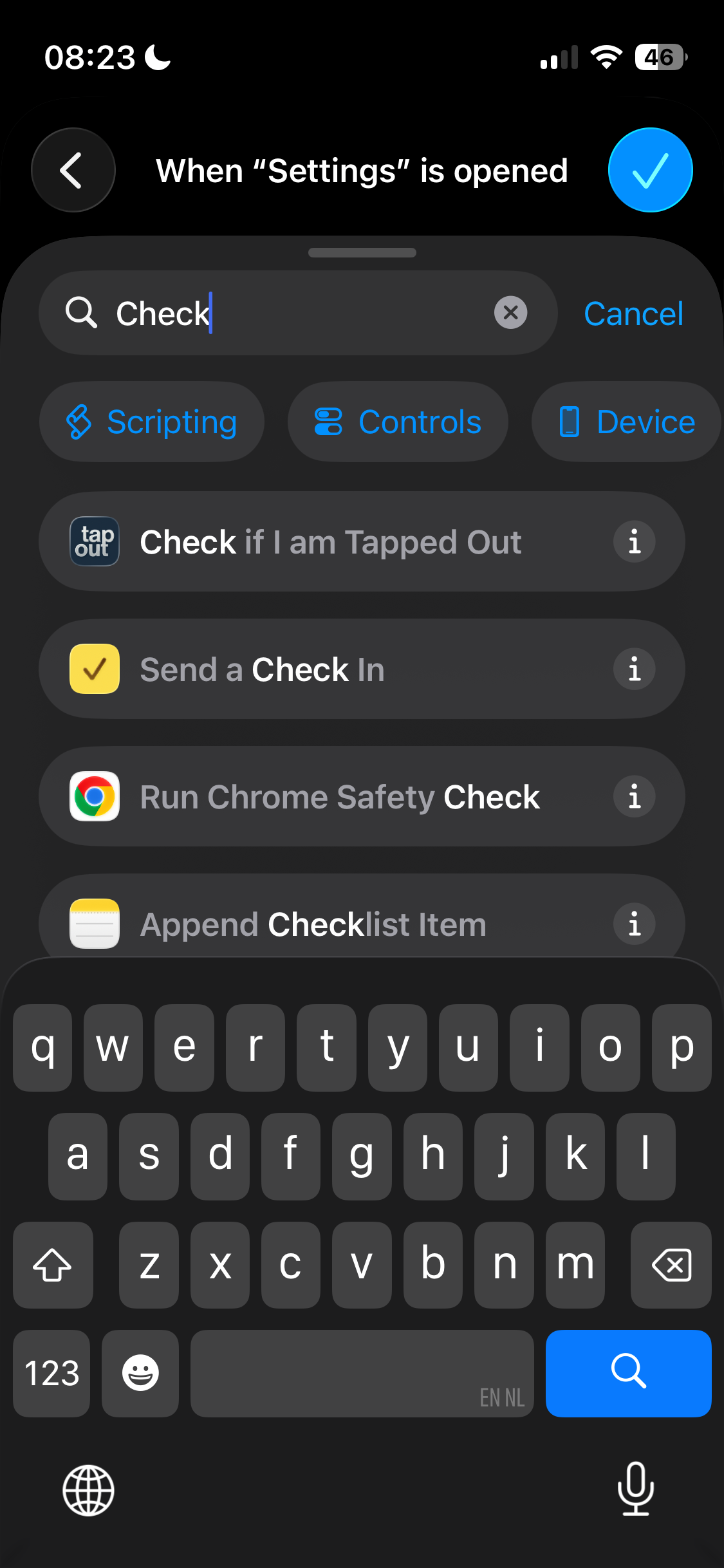Open info for "Run Chrome Safety Check"
Viewport: 724px width, 1568px height.
tap(635, 797)
